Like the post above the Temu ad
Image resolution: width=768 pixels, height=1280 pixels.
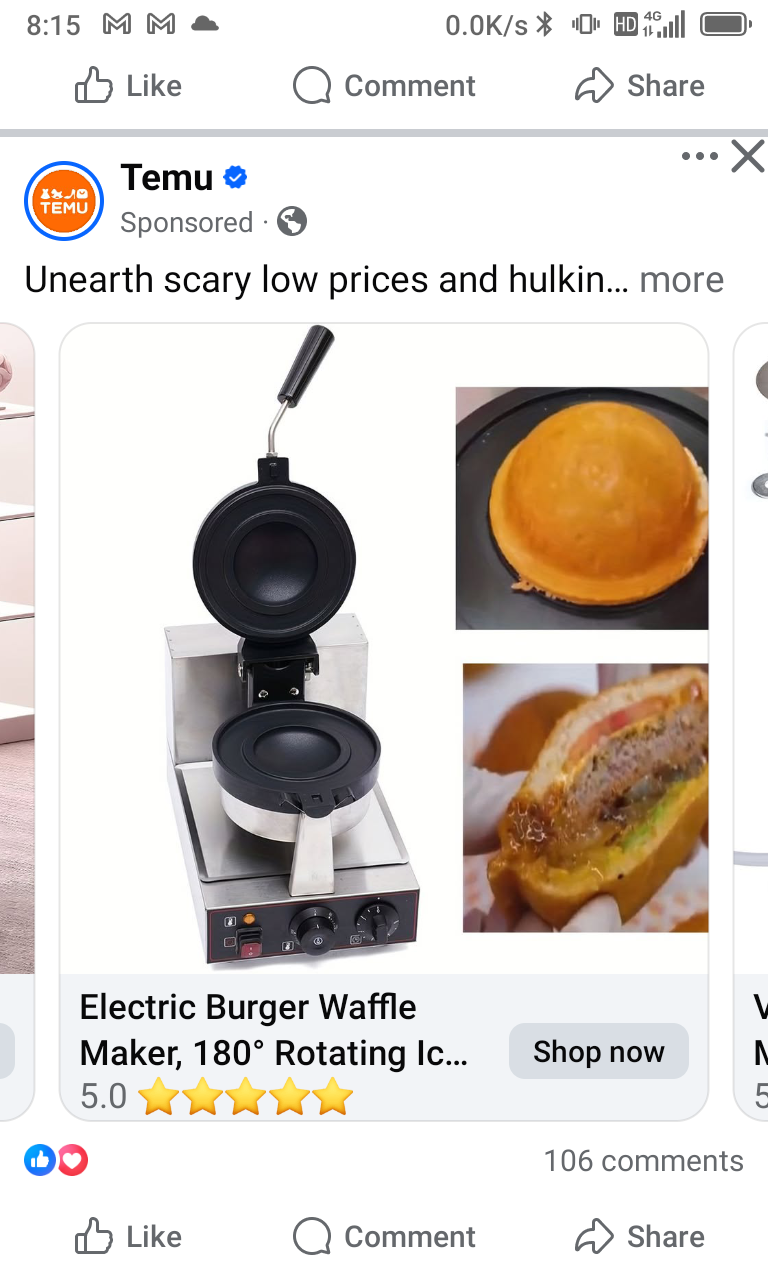point(128,86)
